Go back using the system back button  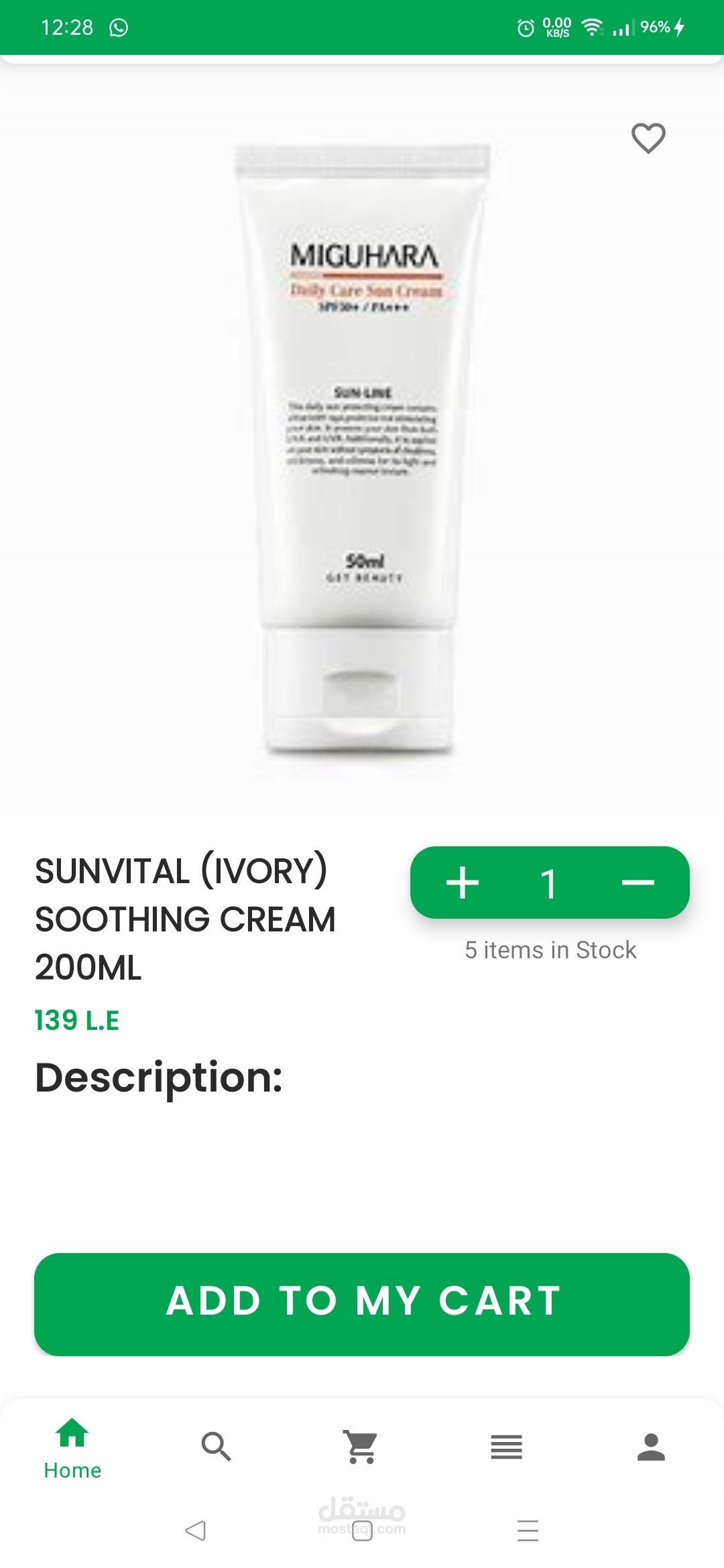[x=196, y=1530]
